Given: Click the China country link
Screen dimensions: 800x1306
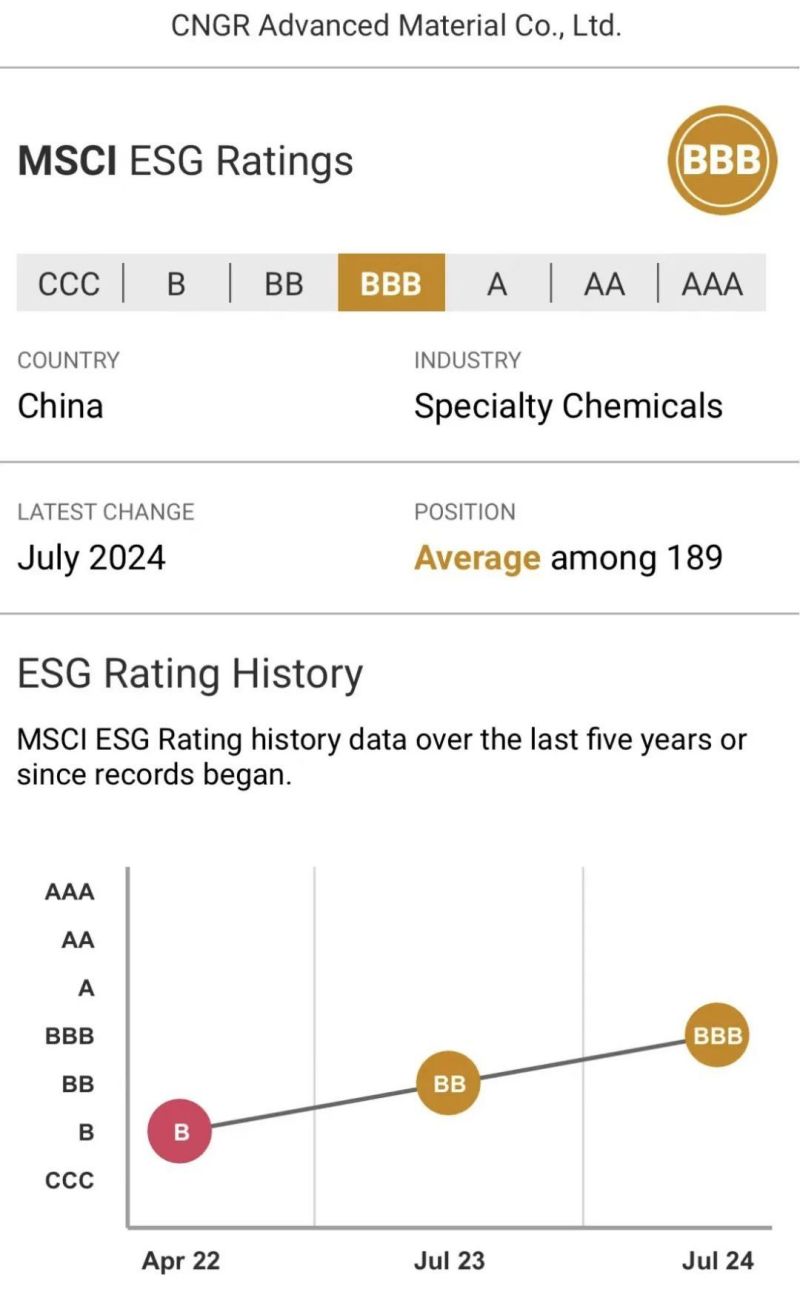Looking at the screenshot, I should [60, 405].
